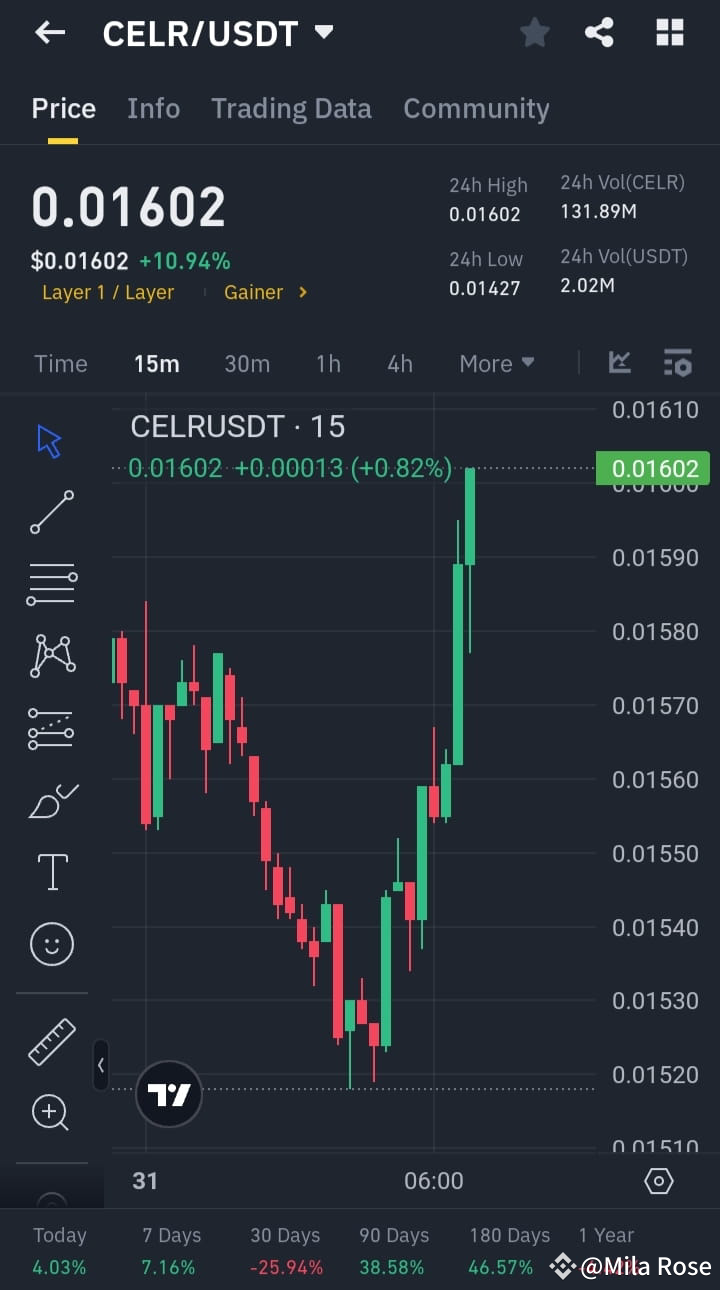Pick the trend line drawing tool

coord(50,513)
